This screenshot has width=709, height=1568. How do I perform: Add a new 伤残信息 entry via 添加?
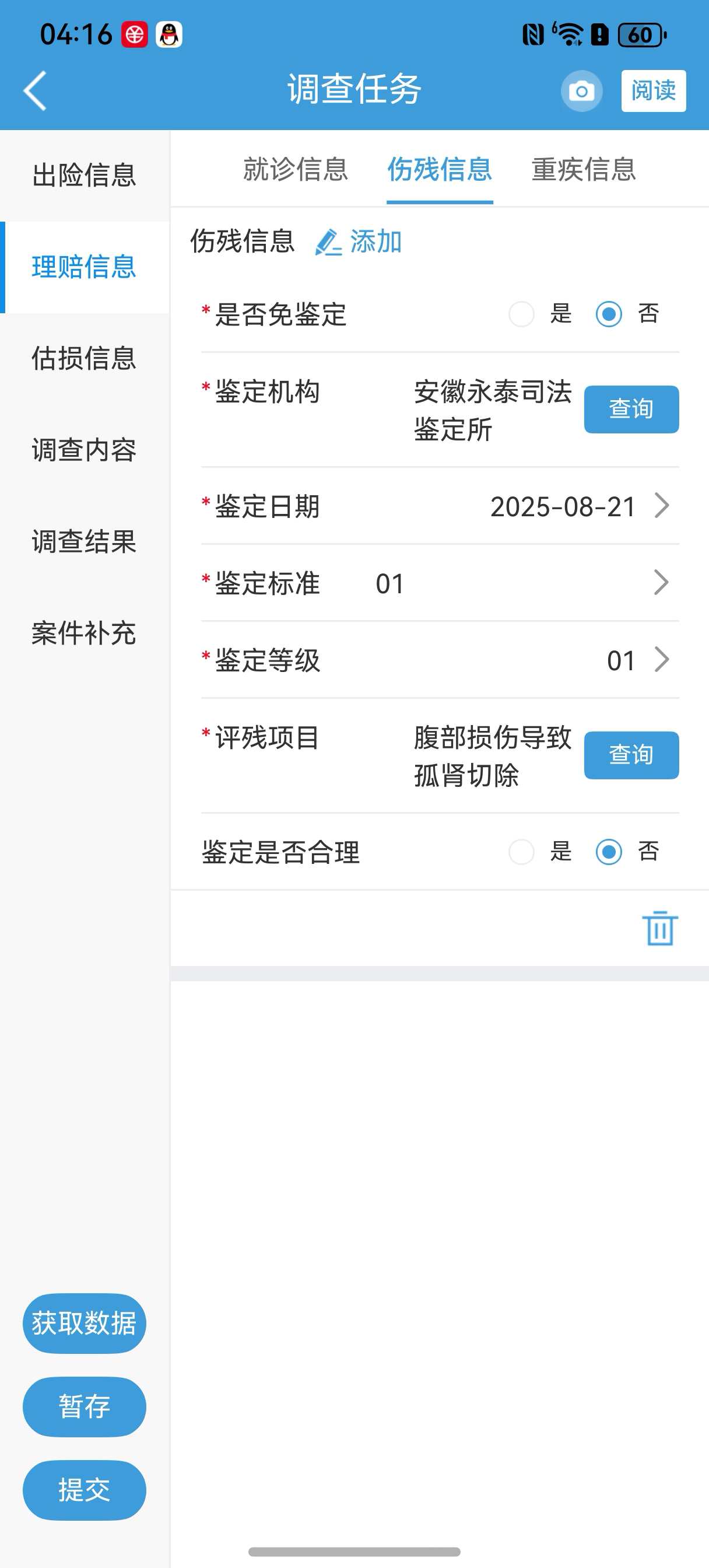click(x=359, y=242)
